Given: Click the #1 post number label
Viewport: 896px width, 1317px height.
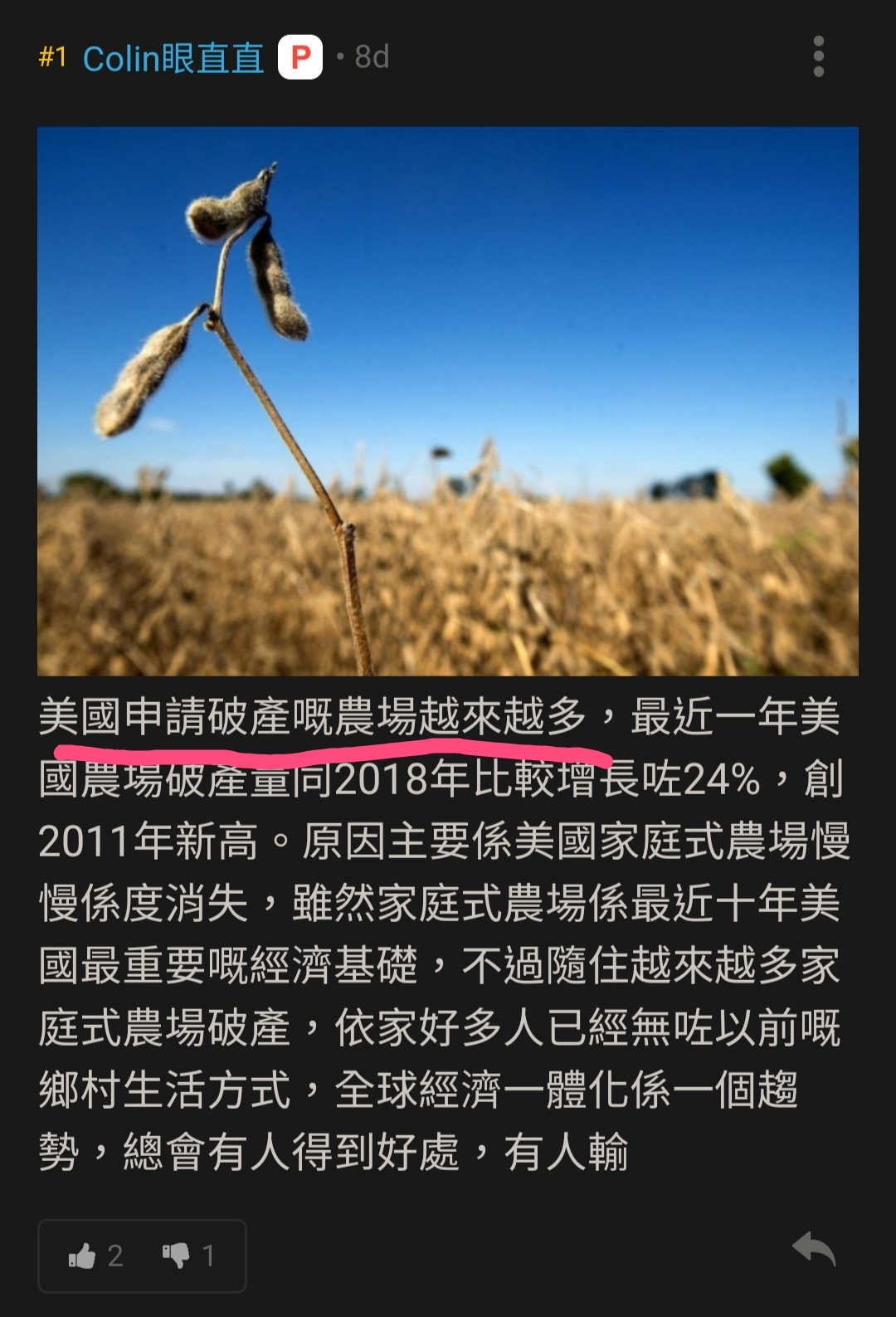Looking at the screenshot, I should click(54, 58).
